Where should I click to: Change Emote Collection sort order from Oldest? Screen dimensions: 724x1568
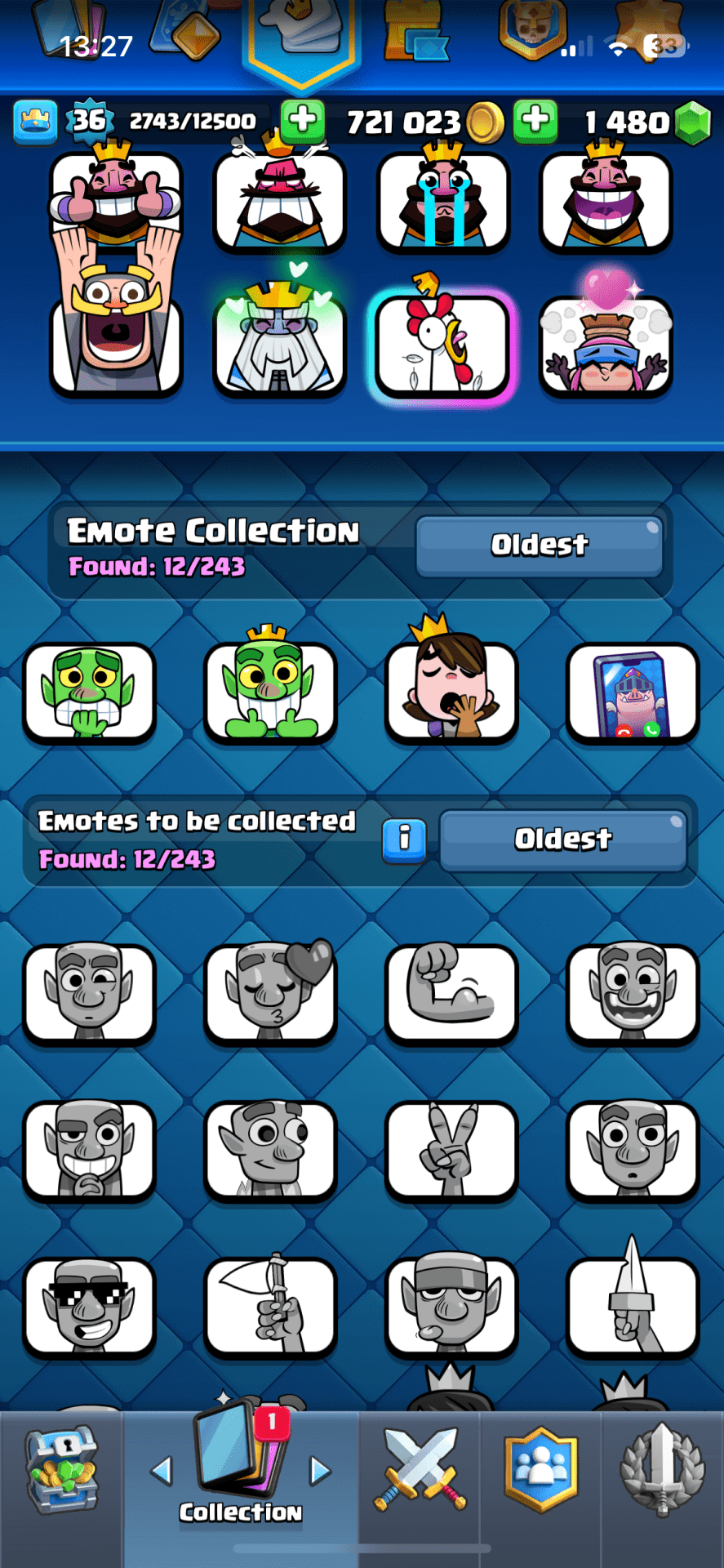pyautogui.click(x=539, y=545)
